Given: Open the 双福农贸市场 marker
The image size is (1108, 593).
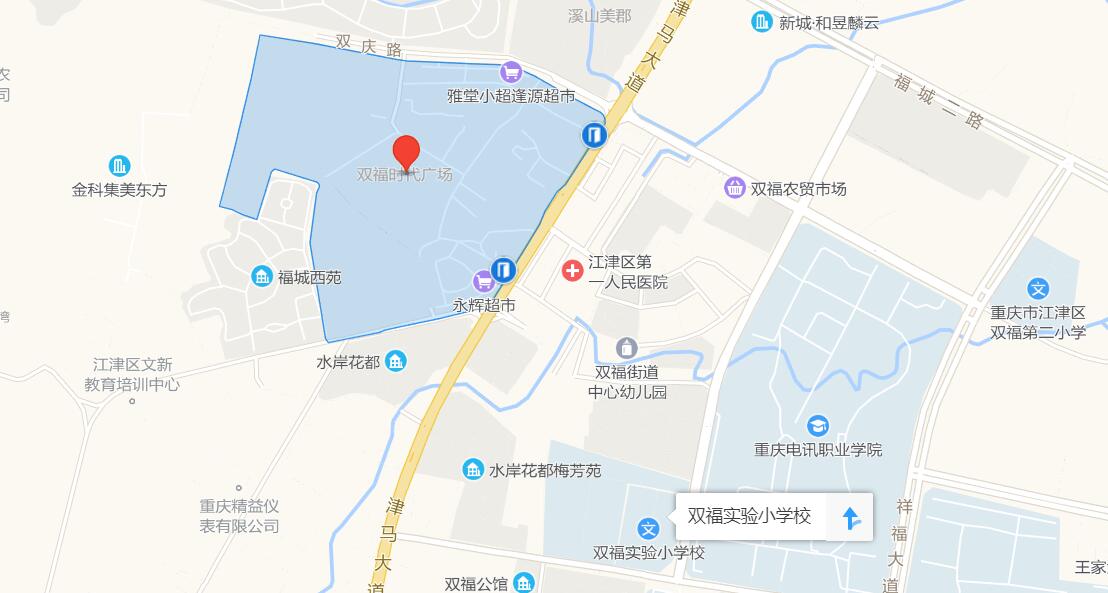Looking at the screenshot, I should (735, 187).
